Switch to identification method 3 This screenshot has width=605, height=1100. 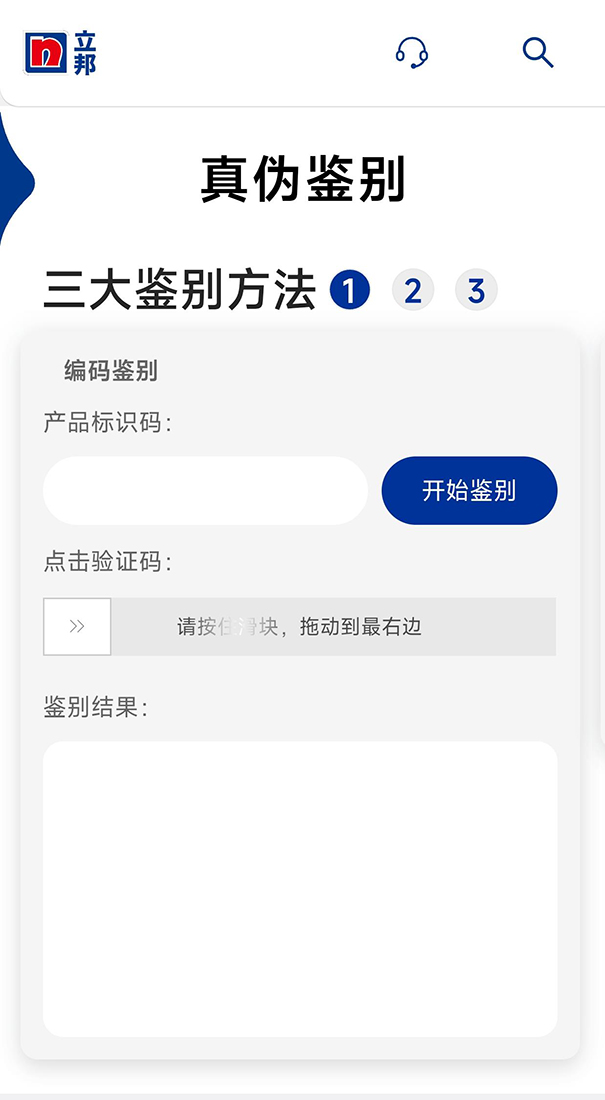(x=476, y=291)
